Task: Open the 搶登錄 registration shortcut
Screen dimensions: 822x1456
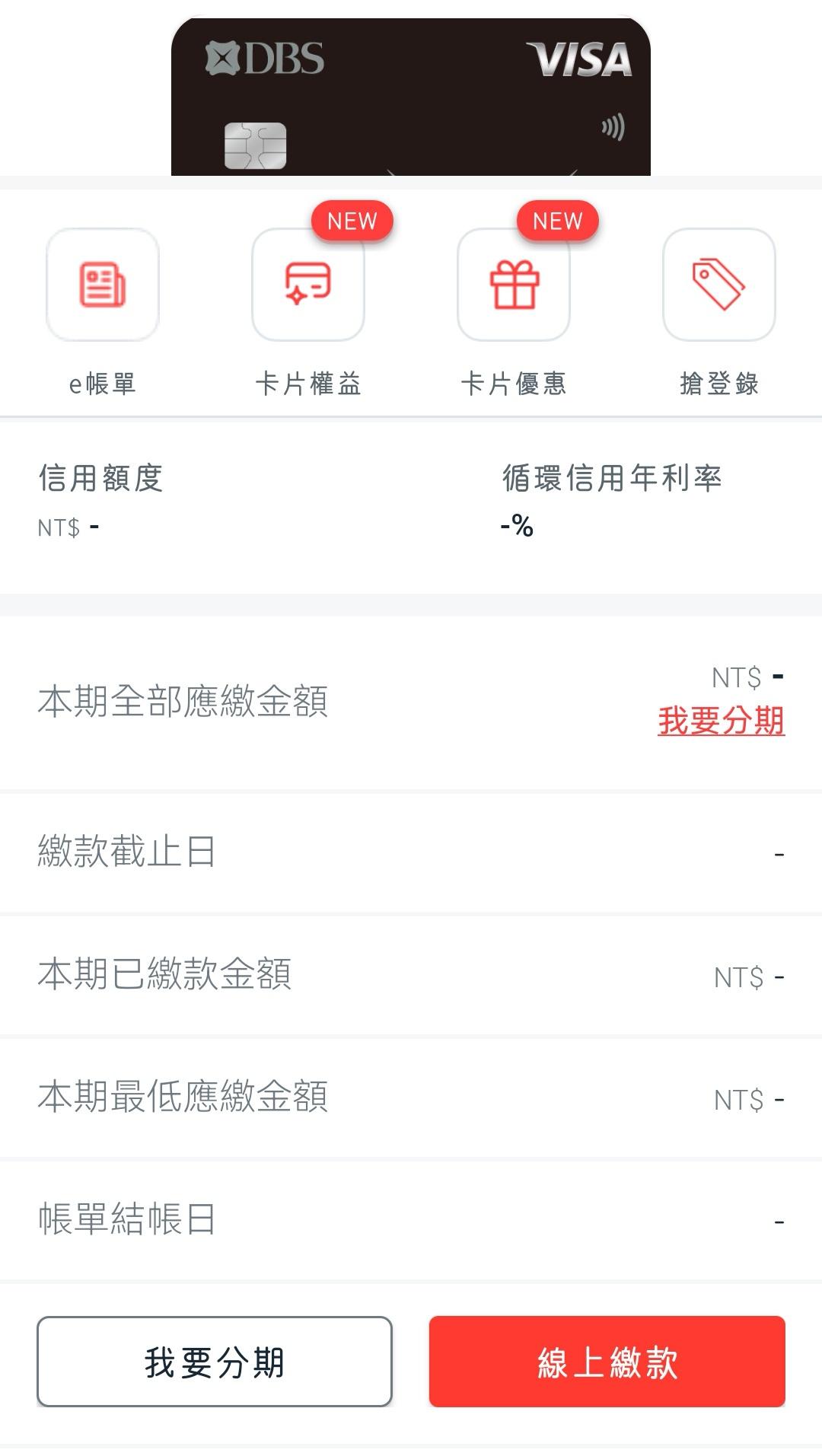Action: (x=719, y=285)
